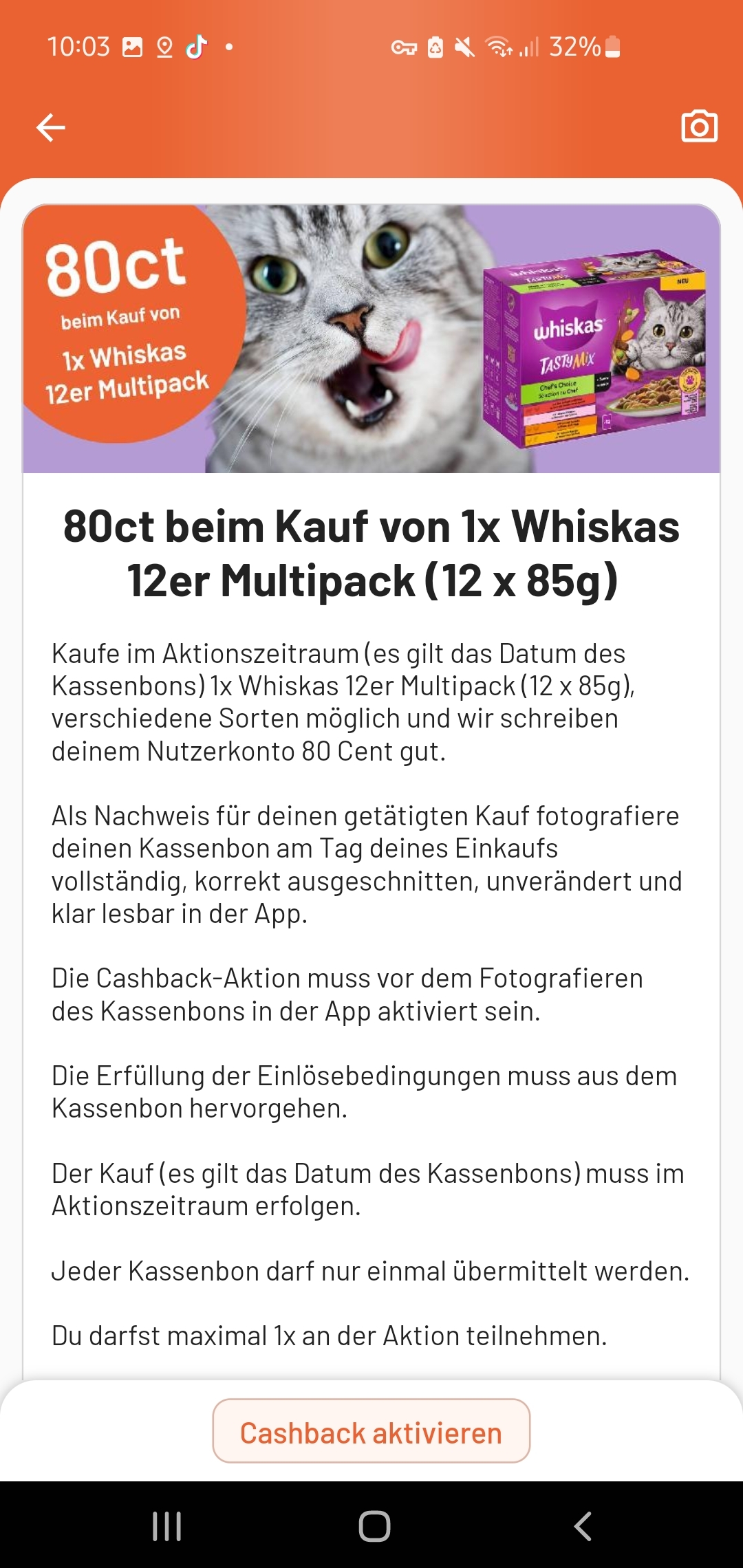Open the camera to photograph a receipt
Screen dimensions: 743x1568
(699, 127)
